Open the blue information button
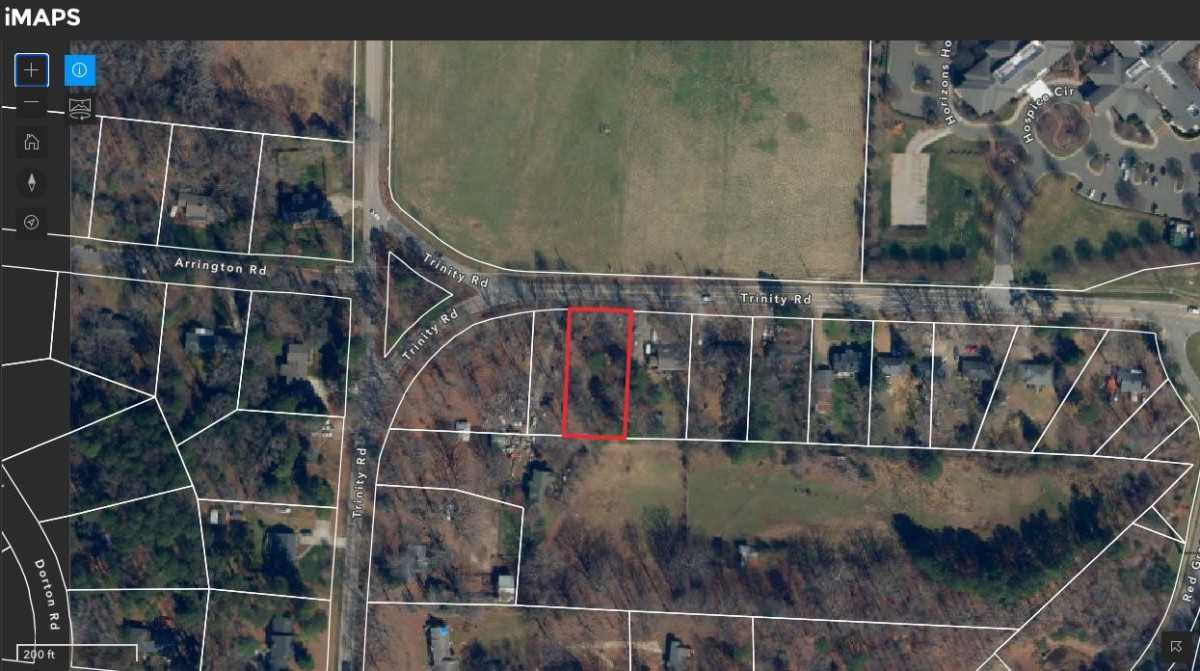This screenshot has height=671, width=1200. [80, 70]
